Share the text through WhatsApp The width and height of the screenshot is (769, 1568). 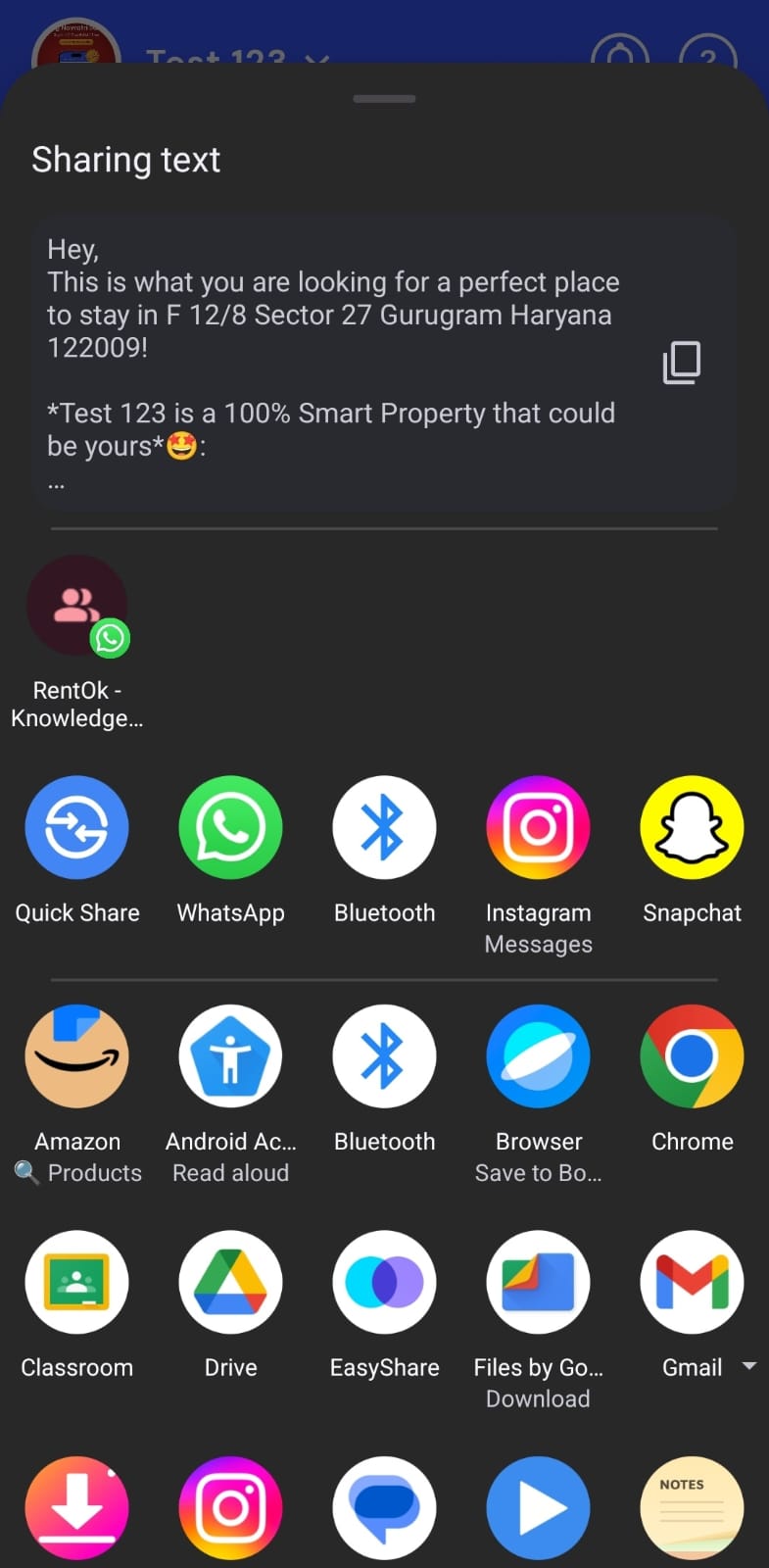(230, 828)
